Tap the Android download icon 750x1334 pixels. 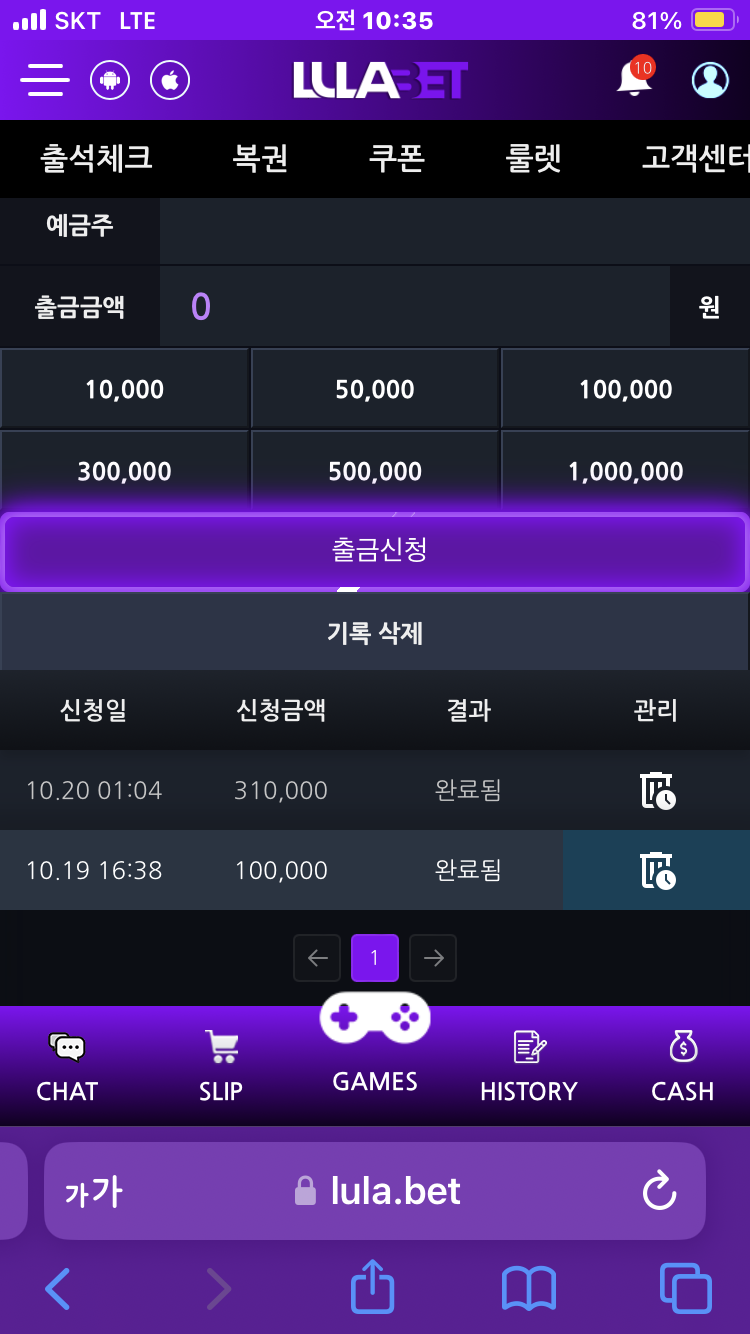point(110,80)
